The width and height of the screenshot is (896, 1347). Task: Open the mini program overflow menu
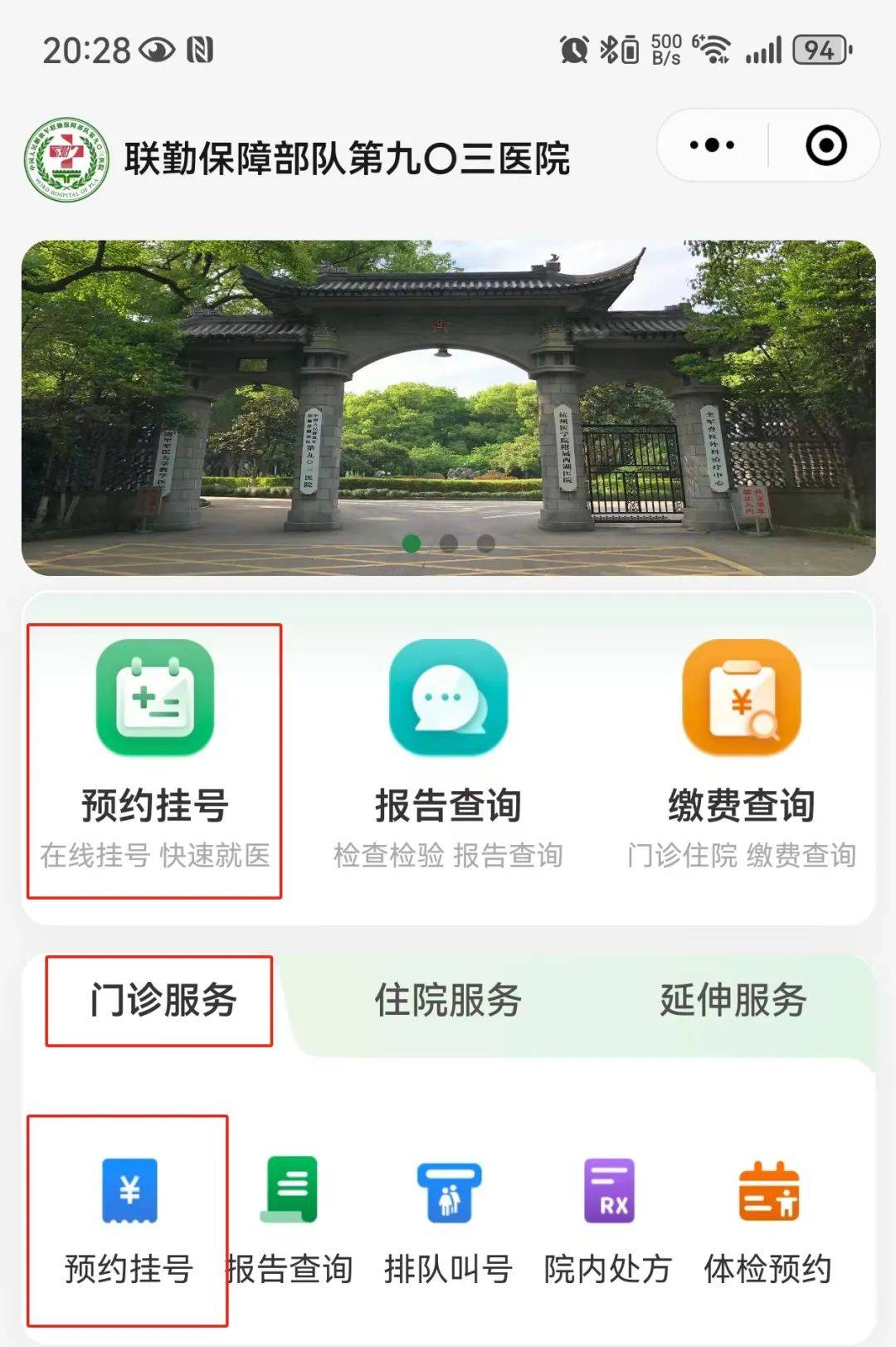(x=712, y=145)
